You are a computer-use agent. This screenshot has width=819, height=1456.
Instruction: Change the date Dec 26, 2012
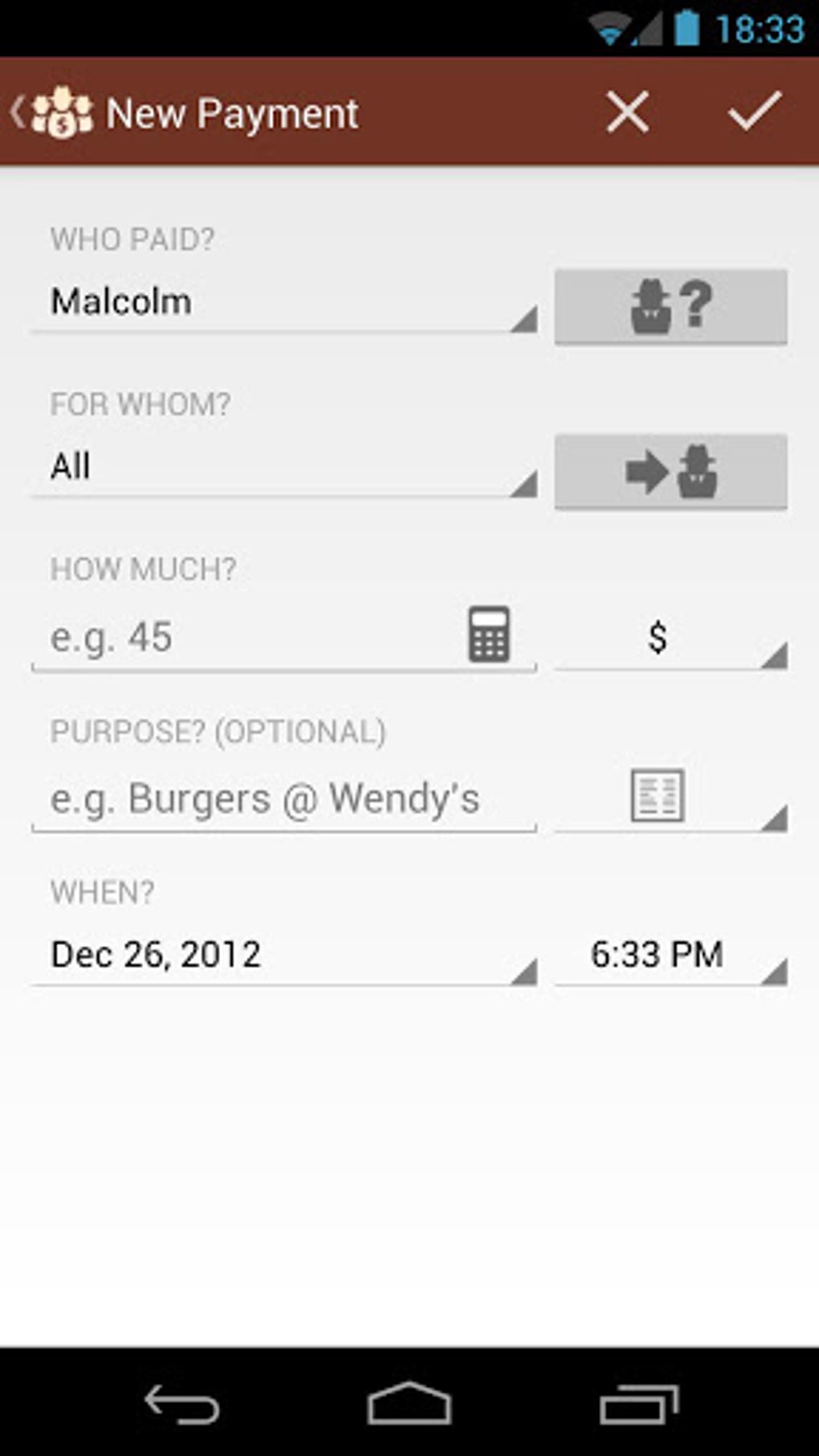click(283, 955)
